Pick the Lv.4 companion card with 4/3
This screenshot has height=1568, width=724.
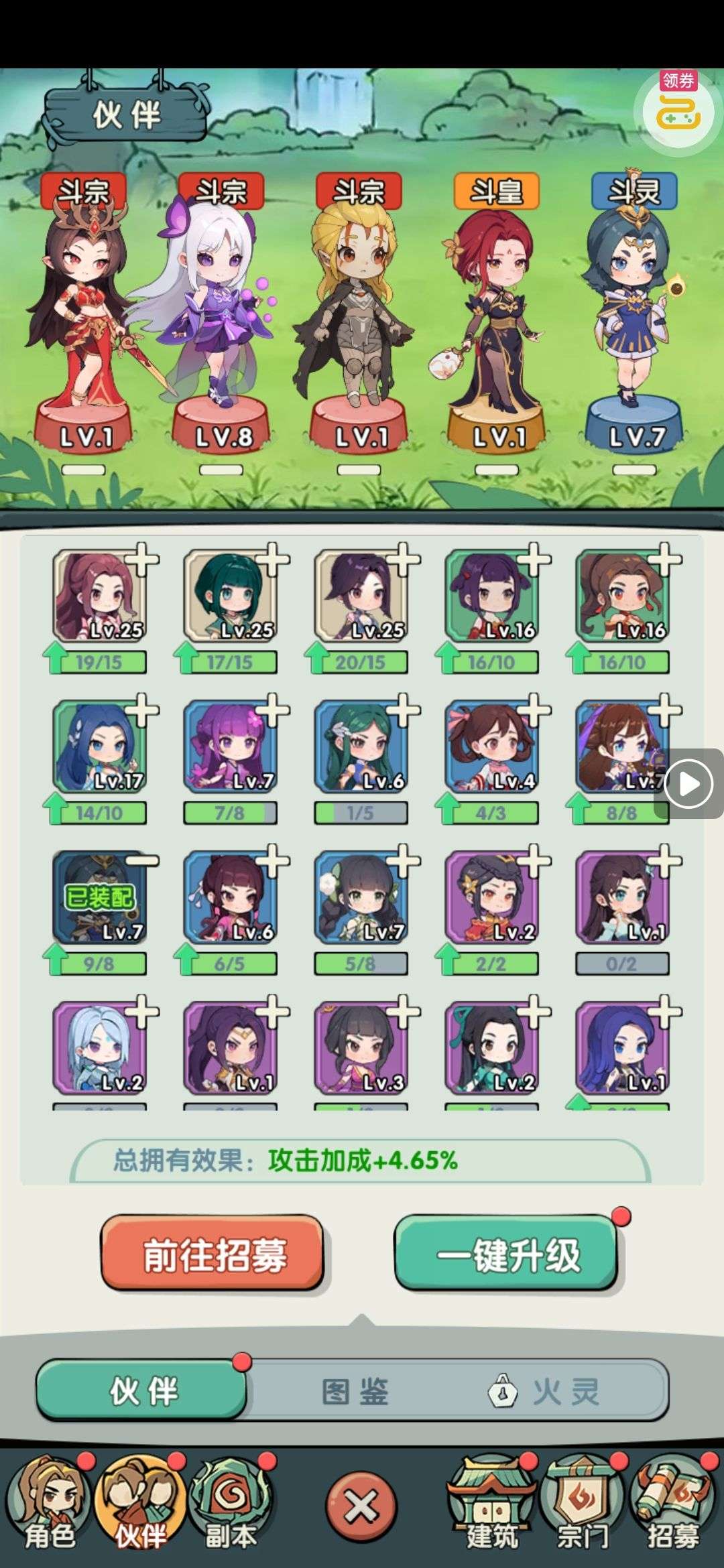click(491, 746)
